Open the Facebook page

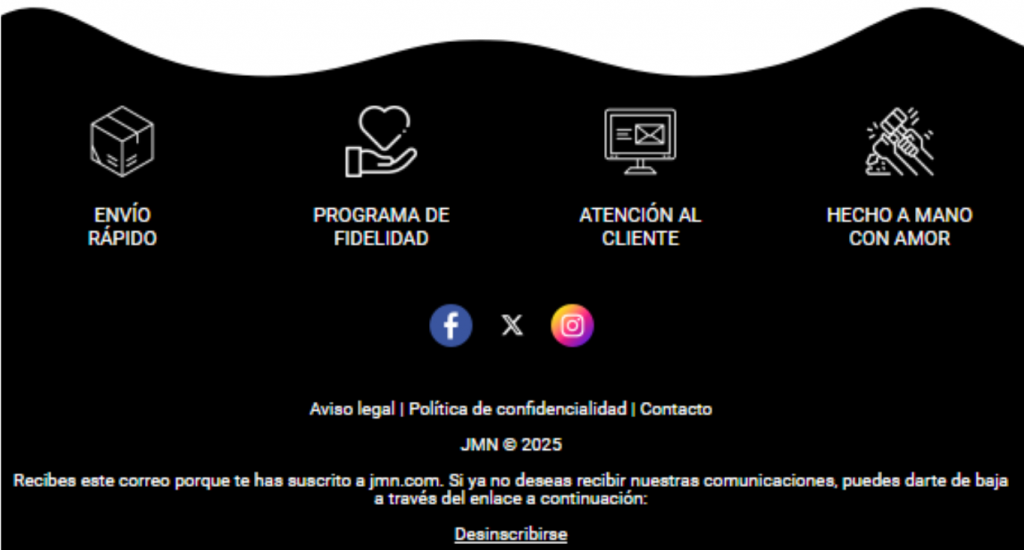click(451, 326)
